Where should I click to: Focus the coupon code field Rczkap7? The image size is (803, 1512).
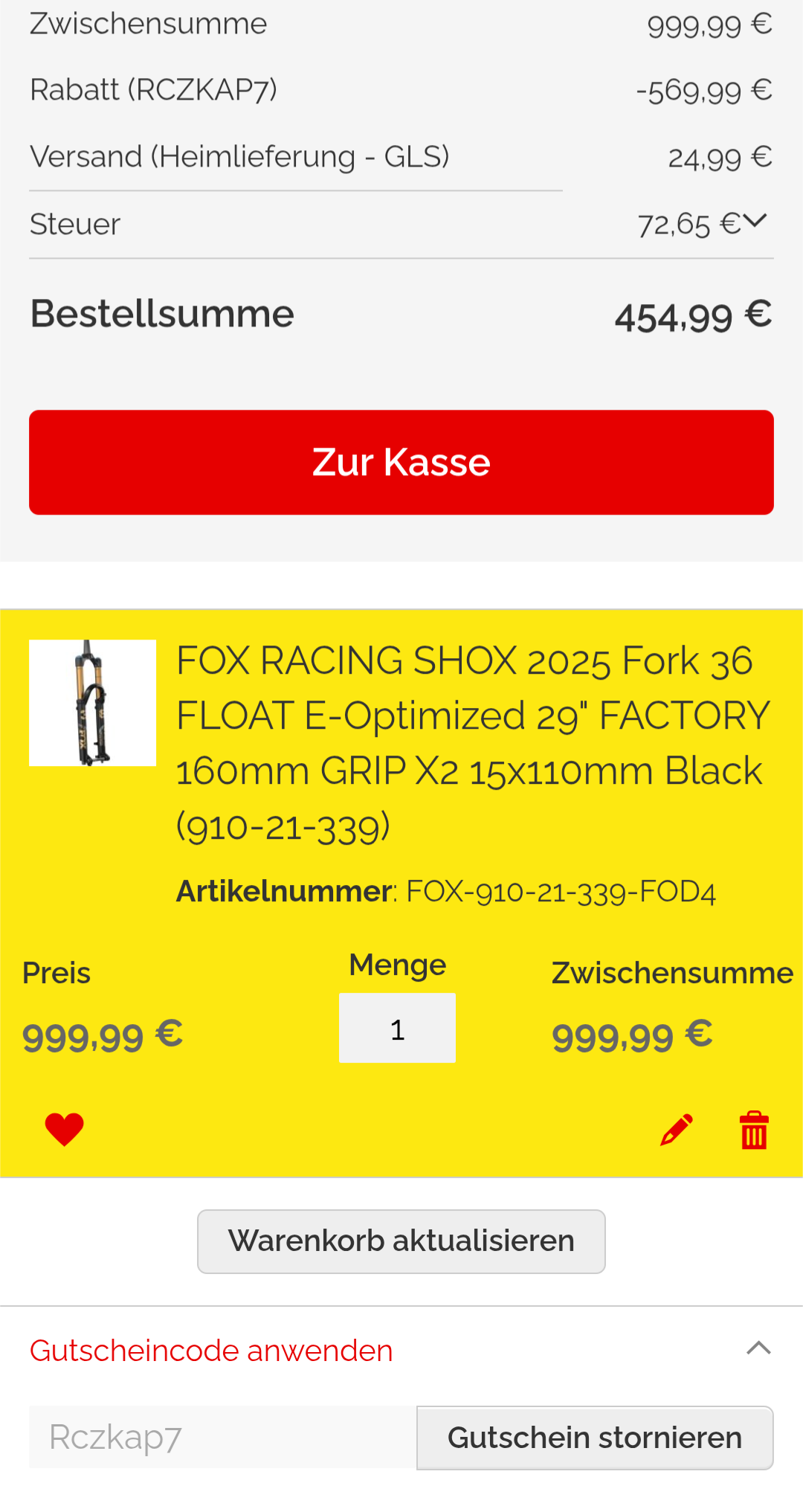tap(222, 1437)
